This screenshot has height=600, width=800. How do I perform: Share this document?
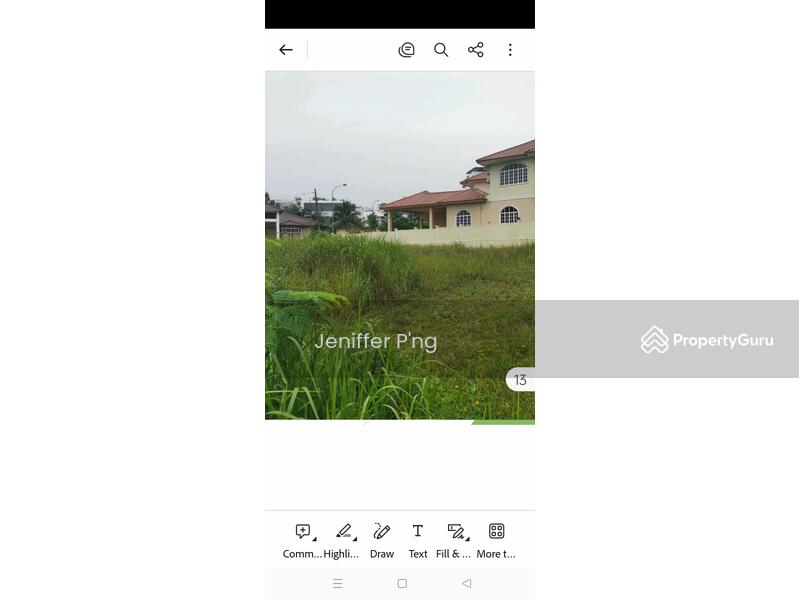click(x=476, y=50)
